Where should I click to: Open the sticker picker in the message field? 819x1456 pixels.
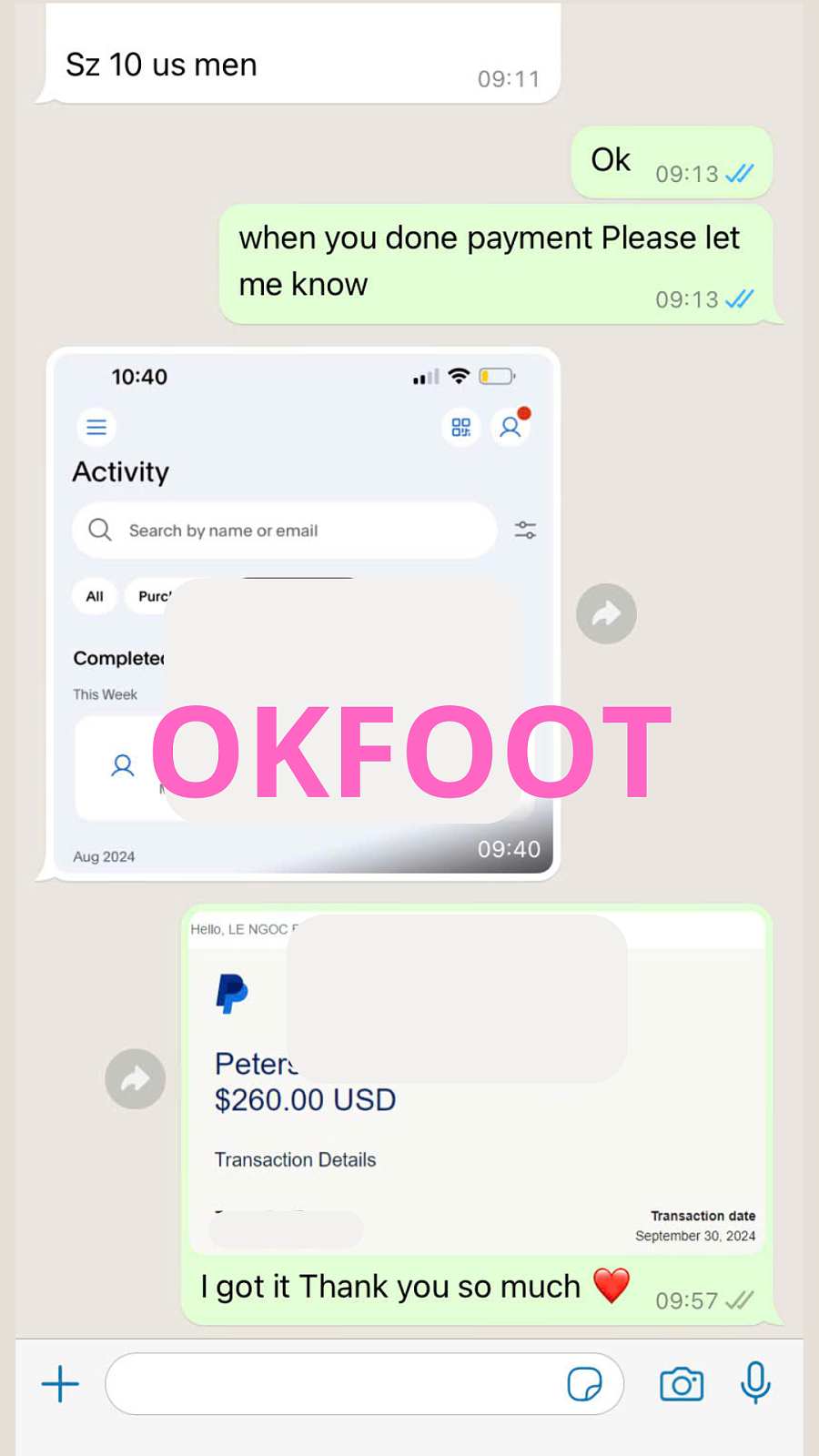tap(583, 1384)
